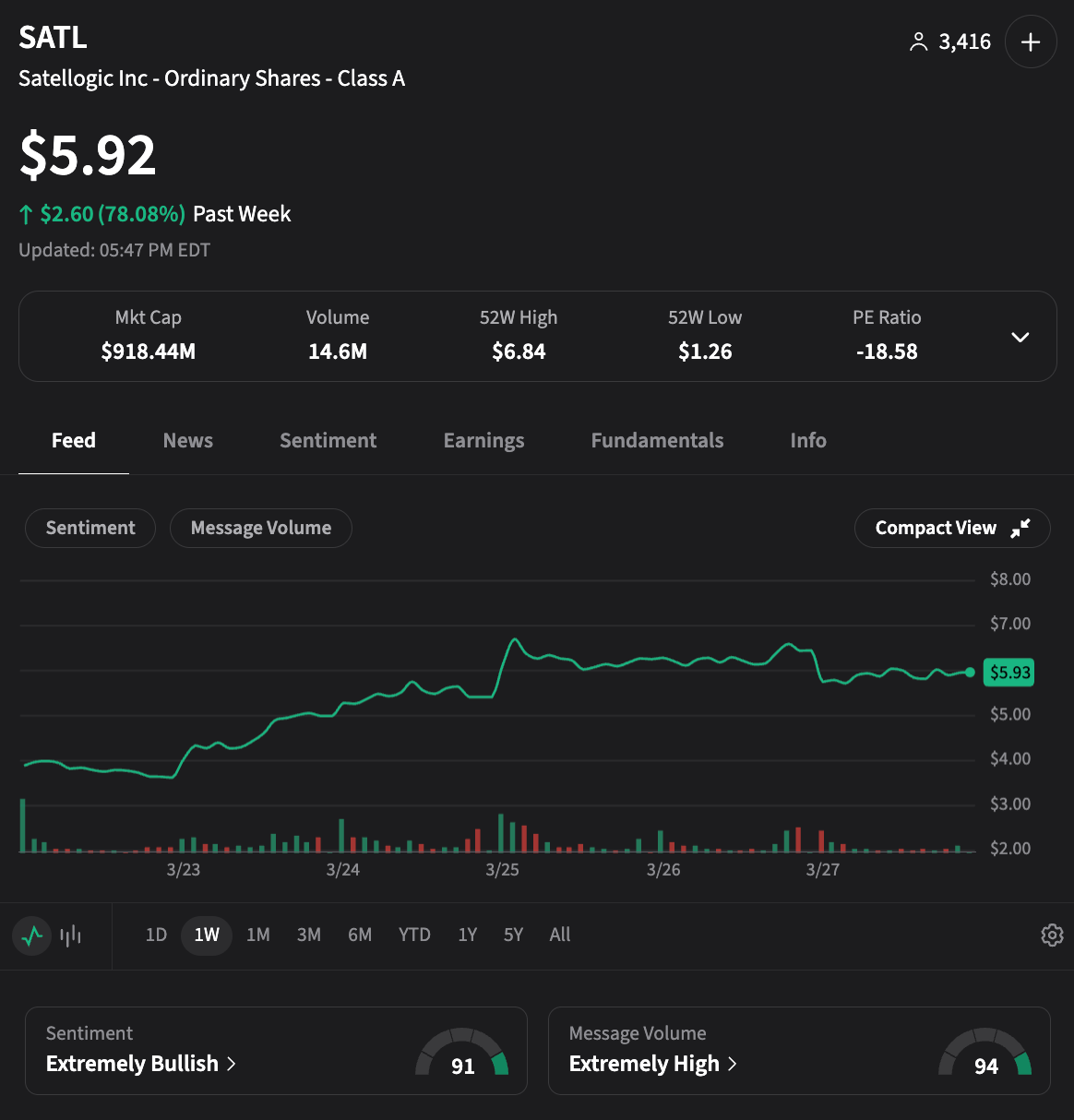
Task: Add SATL to watchlist with plus button
Action: [1031, 42]
